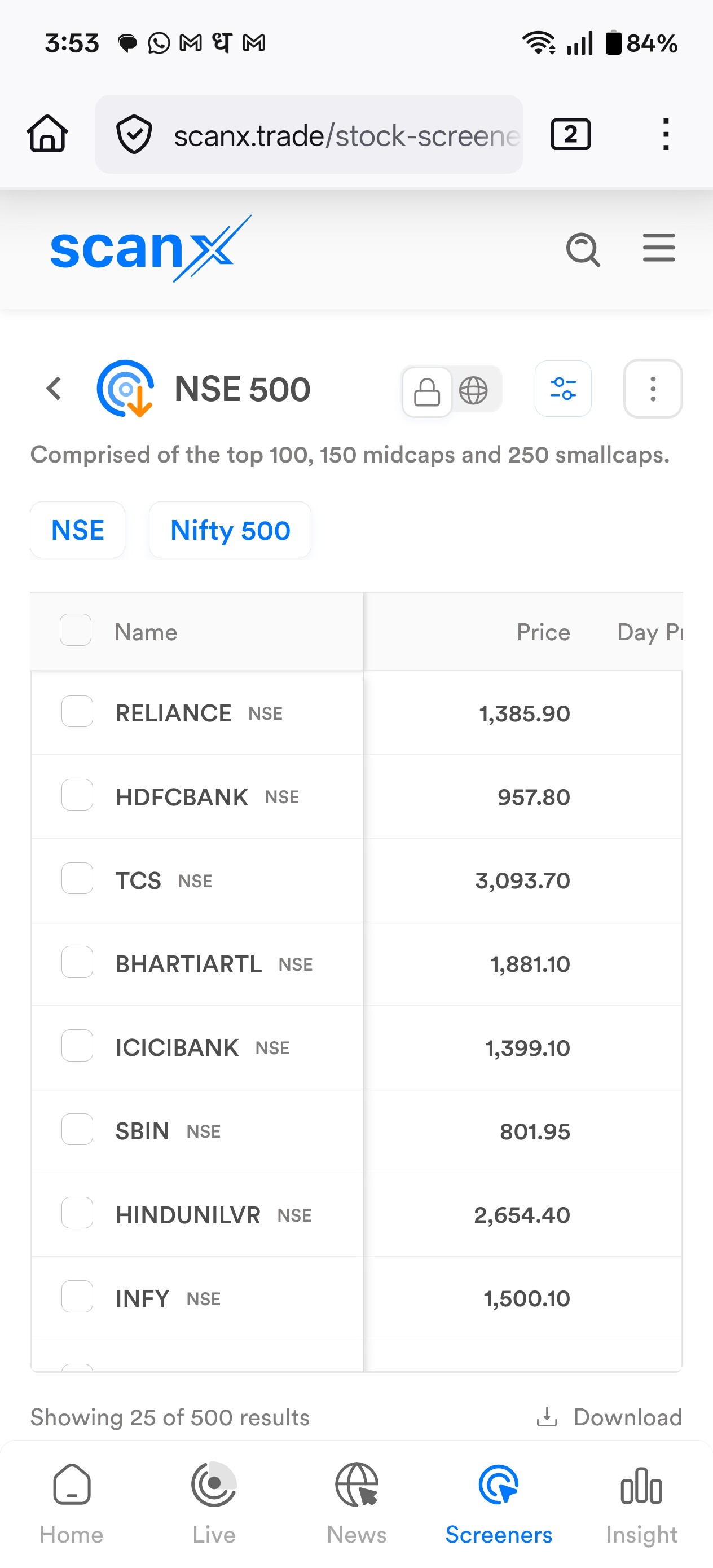
Task: Select the NSE chip
Action: point(78,530)
